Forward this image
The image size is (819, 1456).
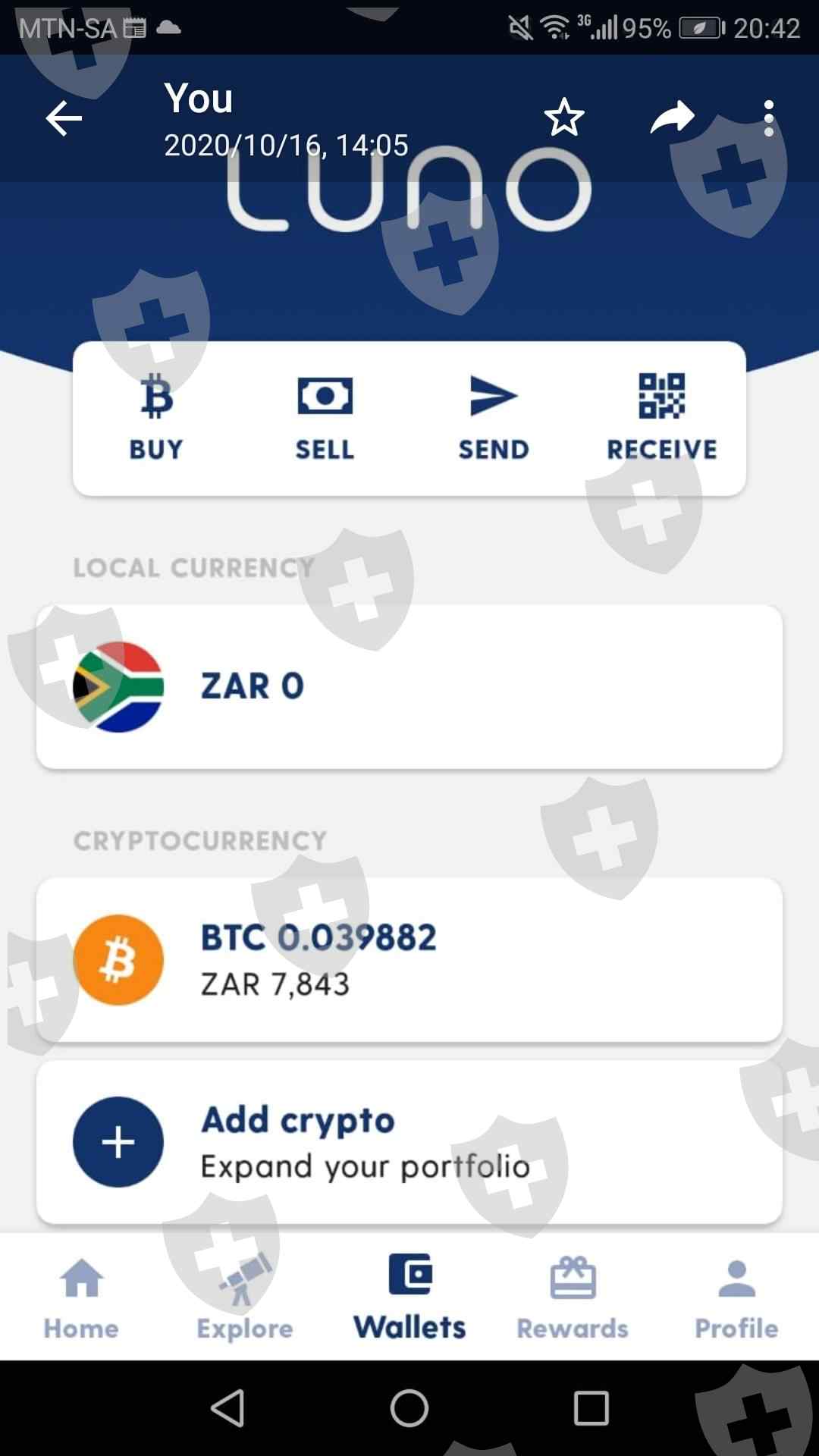[x=673, y=117]
